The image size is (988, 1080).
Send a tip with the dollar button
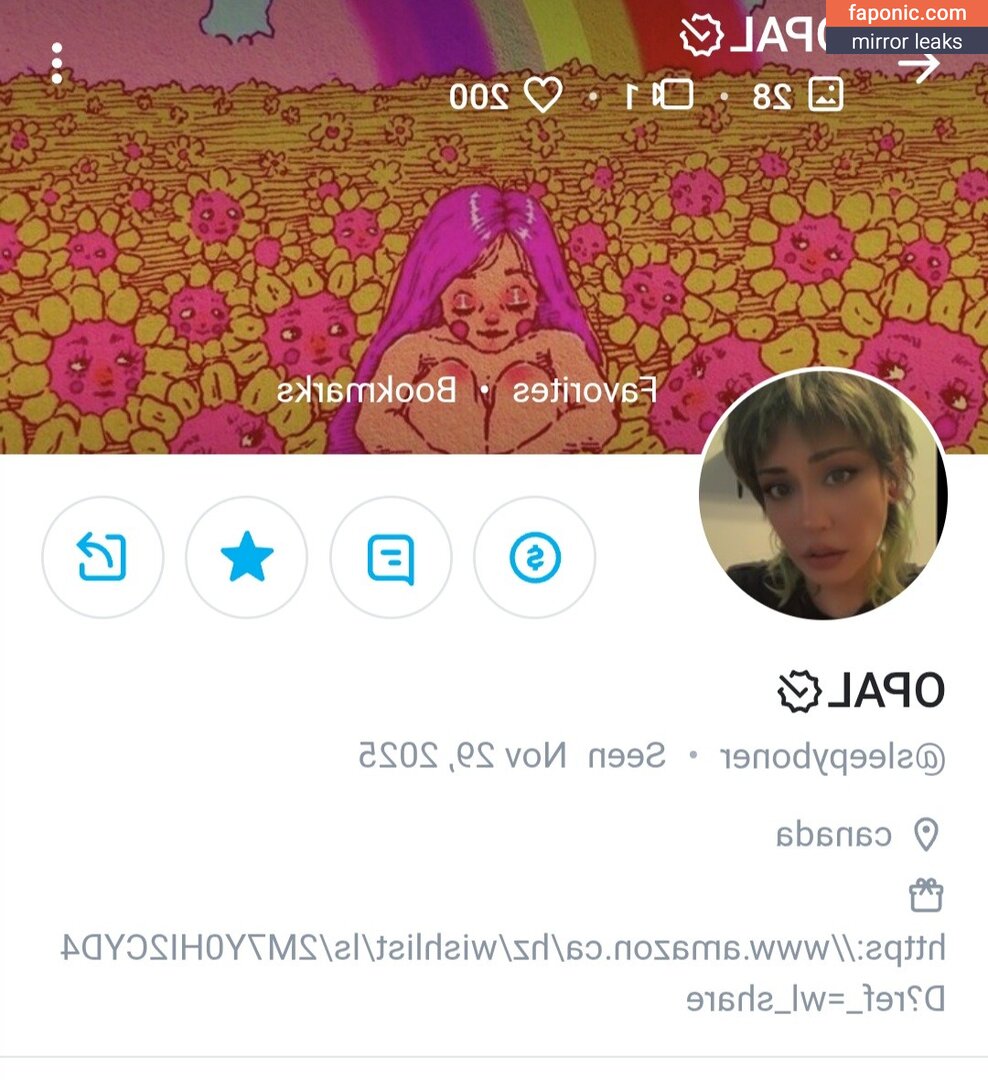pos(535,558)
